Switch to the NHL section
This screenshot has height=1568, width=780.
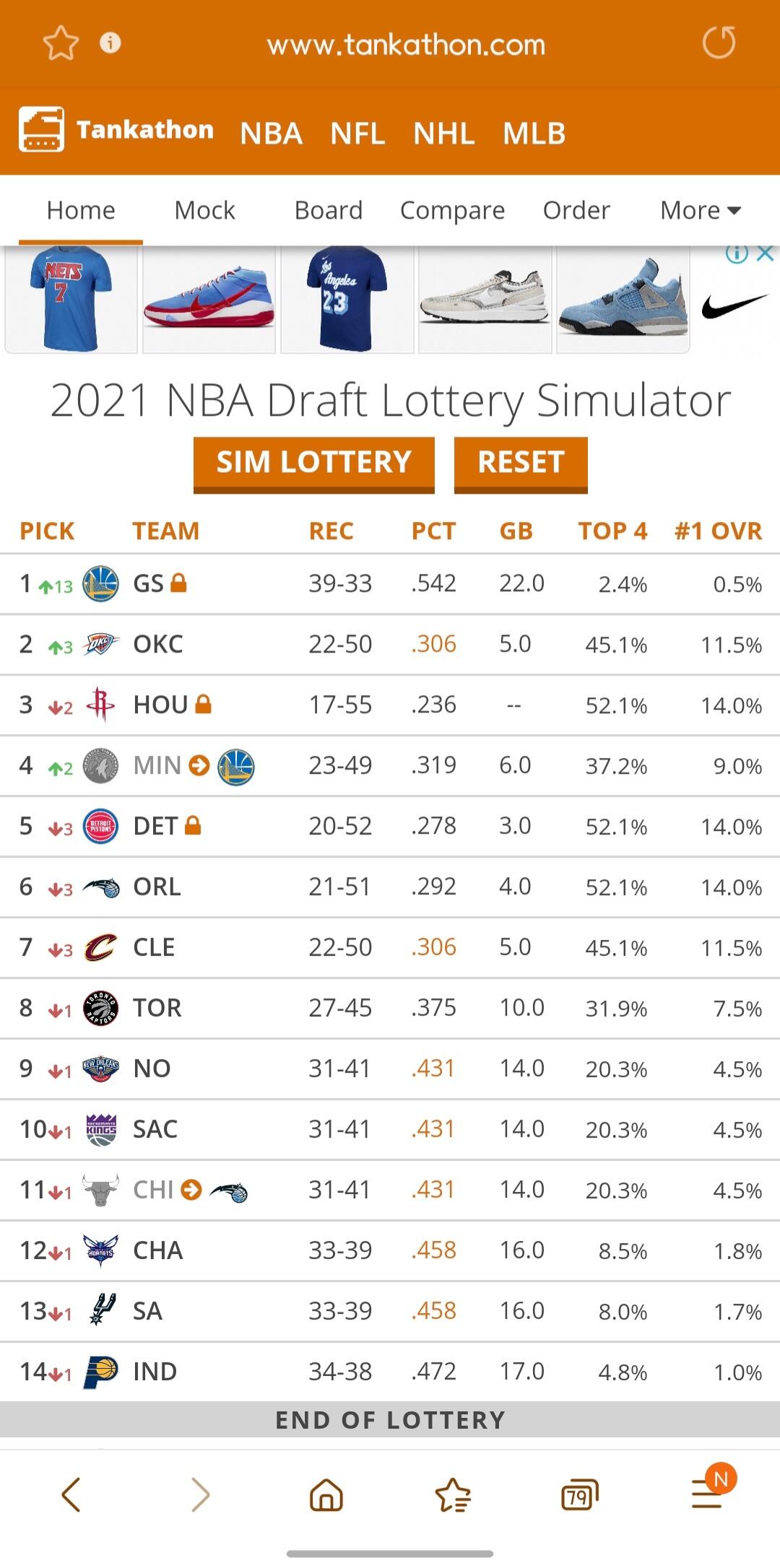click(444, 133)
